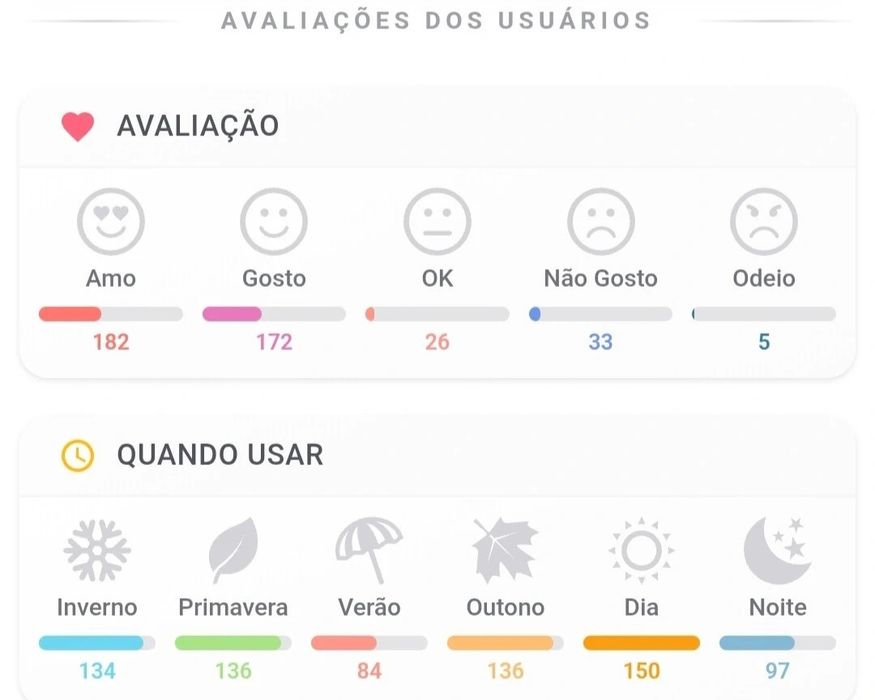Tap the Verão umbrella option
Screen dimensions: 875x700
(369, 551)
